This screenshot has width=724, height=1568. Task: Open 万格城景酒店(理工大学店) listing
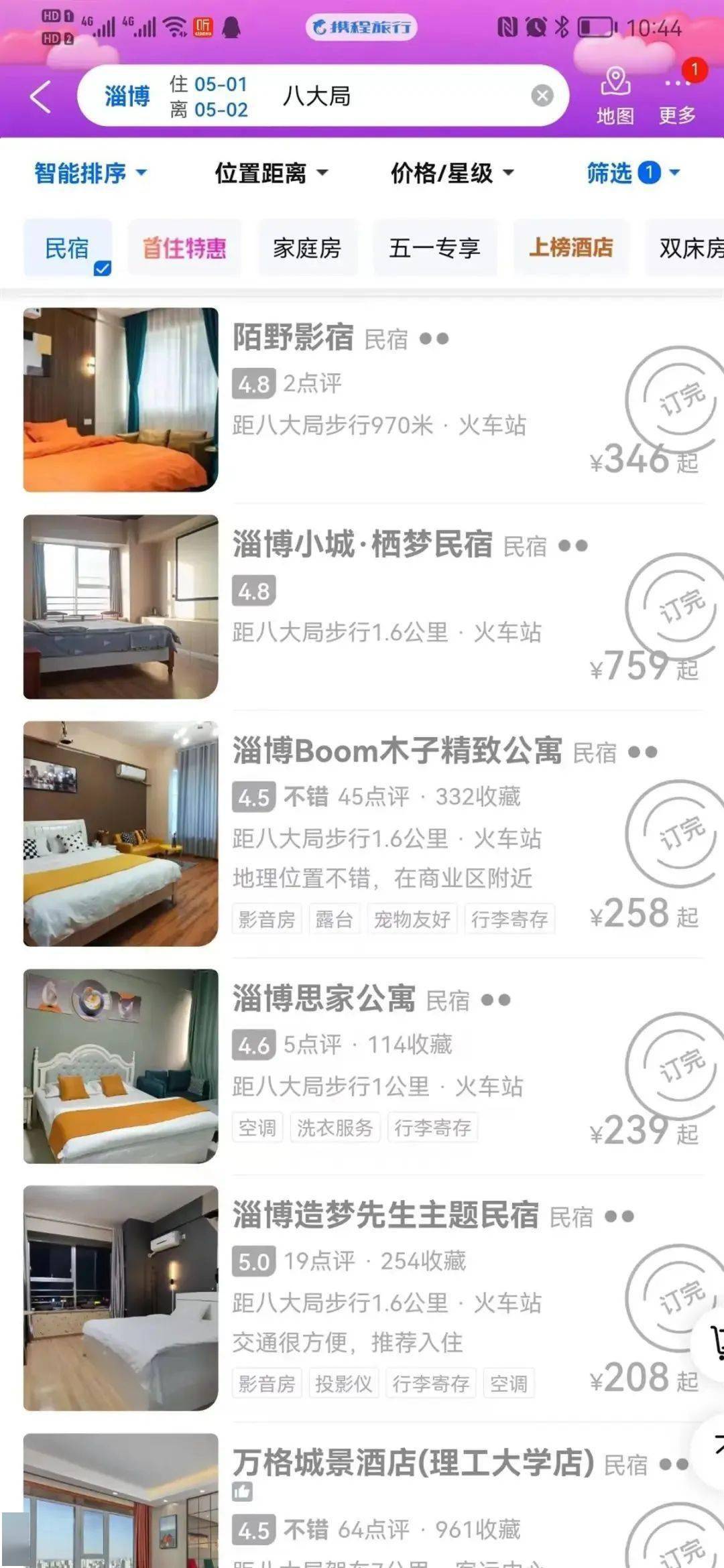(x=412, y=1463)
